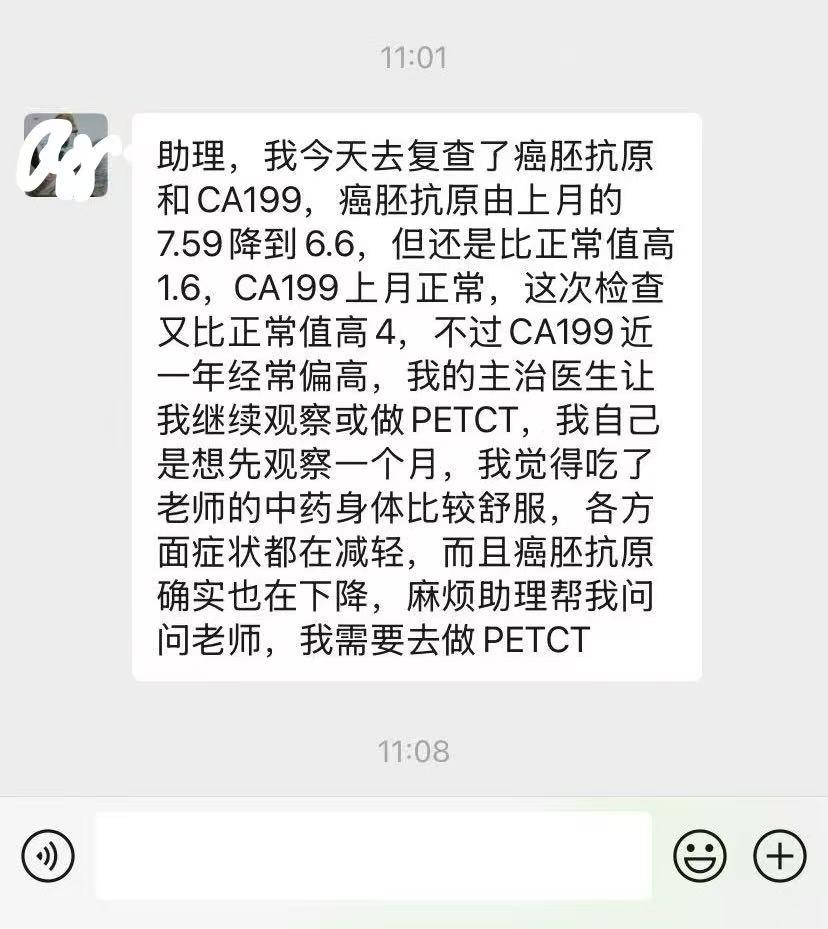This screenshot has height=929, width=828.
Task: Tap the 11:08 timestamp label
Action: 413,746
